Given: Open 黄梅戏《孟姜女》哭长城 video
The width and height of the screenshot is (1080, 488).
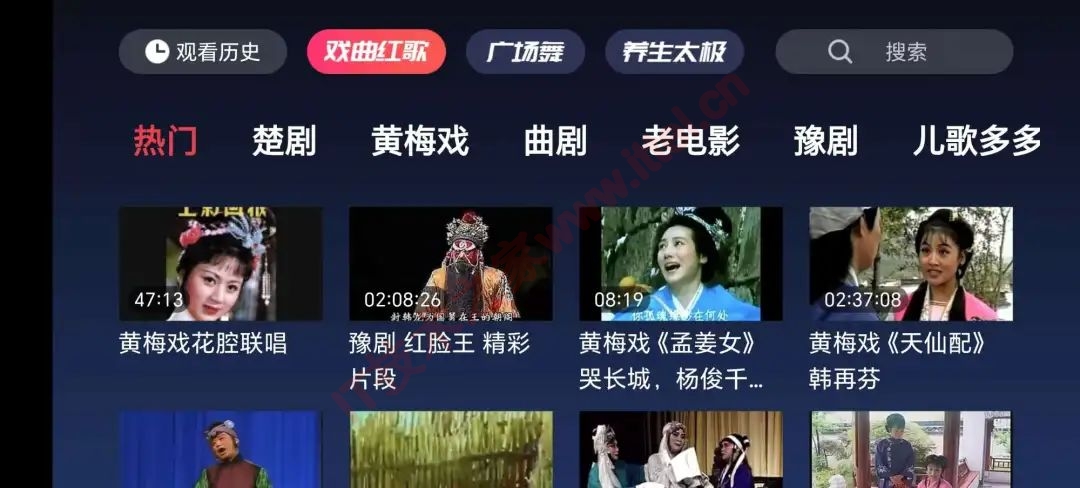Looking at the screenshot, I should tap(680, 264).
